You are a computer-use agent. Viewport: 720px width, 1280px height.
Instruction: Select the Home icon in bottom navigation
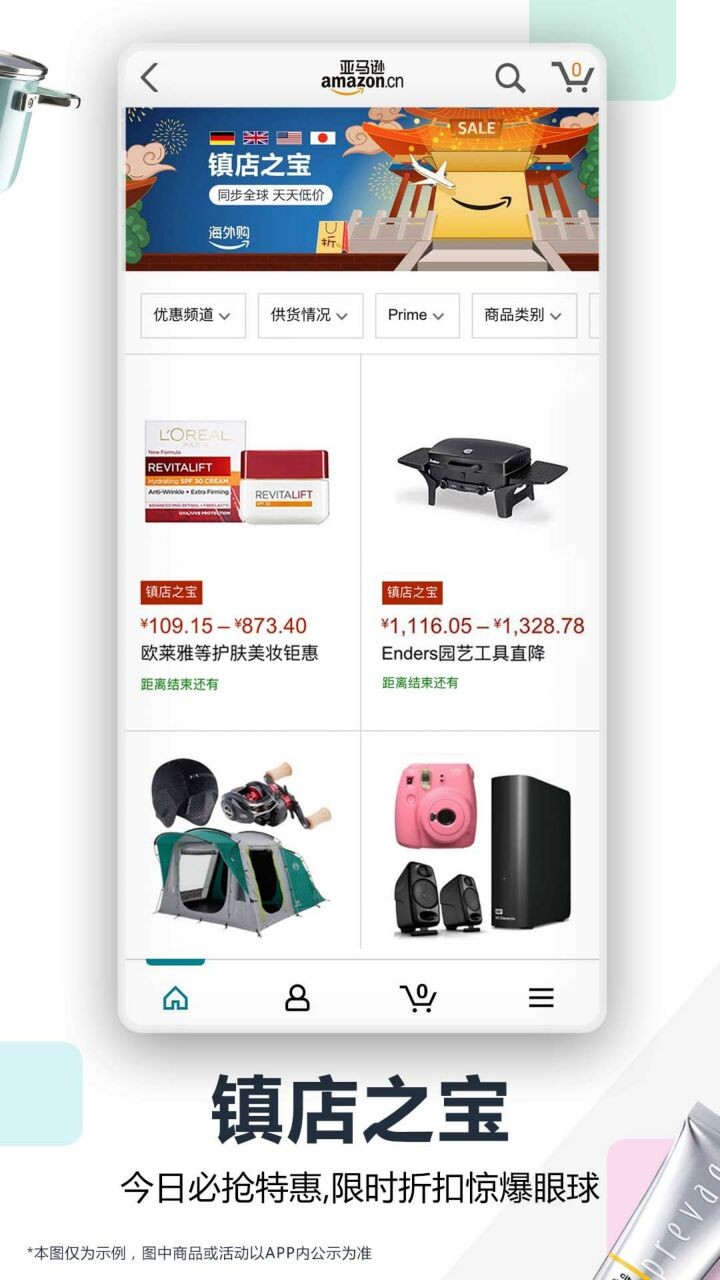click(175, 996)
